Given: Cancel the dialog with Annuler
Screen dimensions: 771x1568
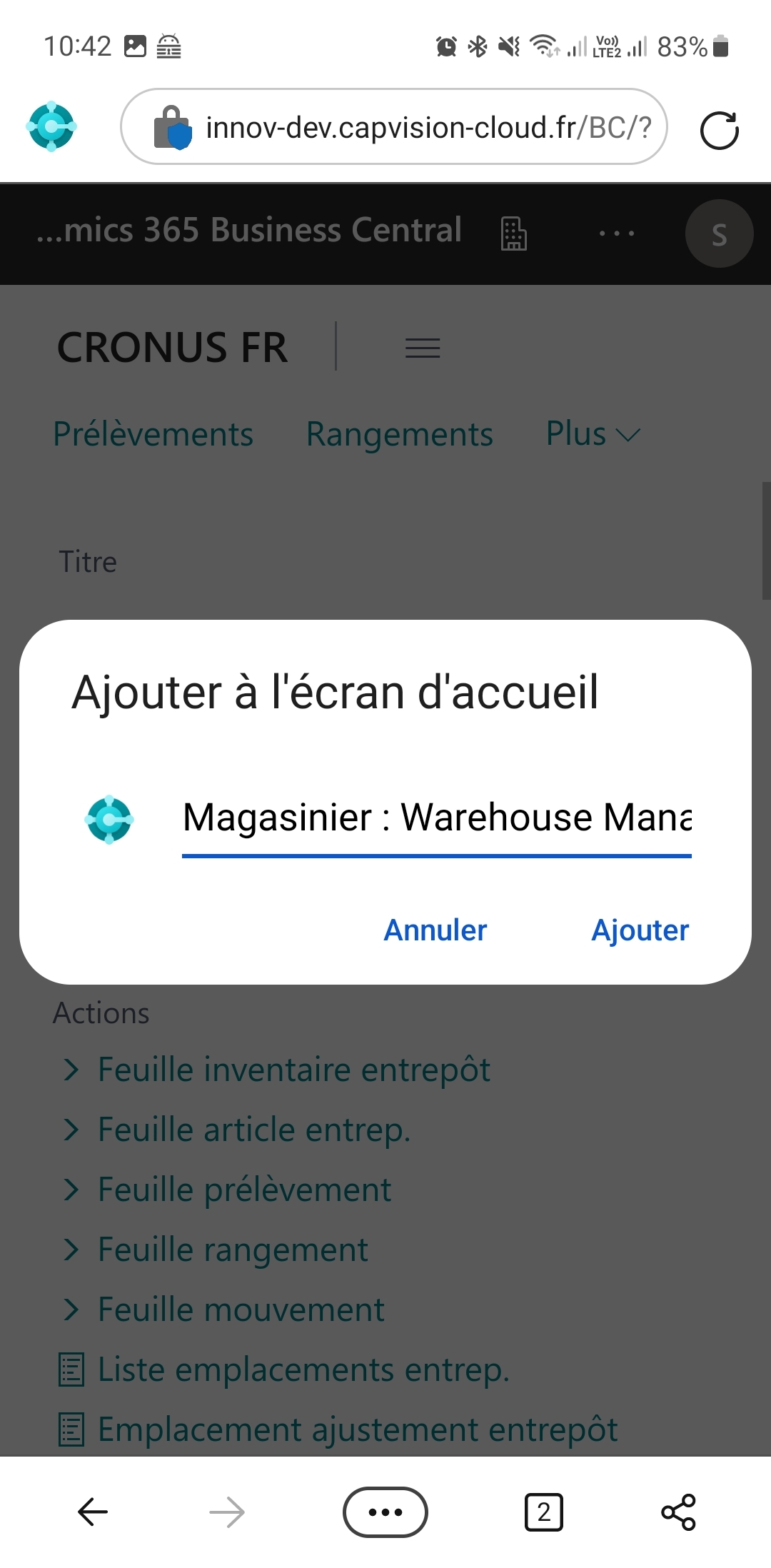Looking at the screenshot, I should [x=435, y=930].
